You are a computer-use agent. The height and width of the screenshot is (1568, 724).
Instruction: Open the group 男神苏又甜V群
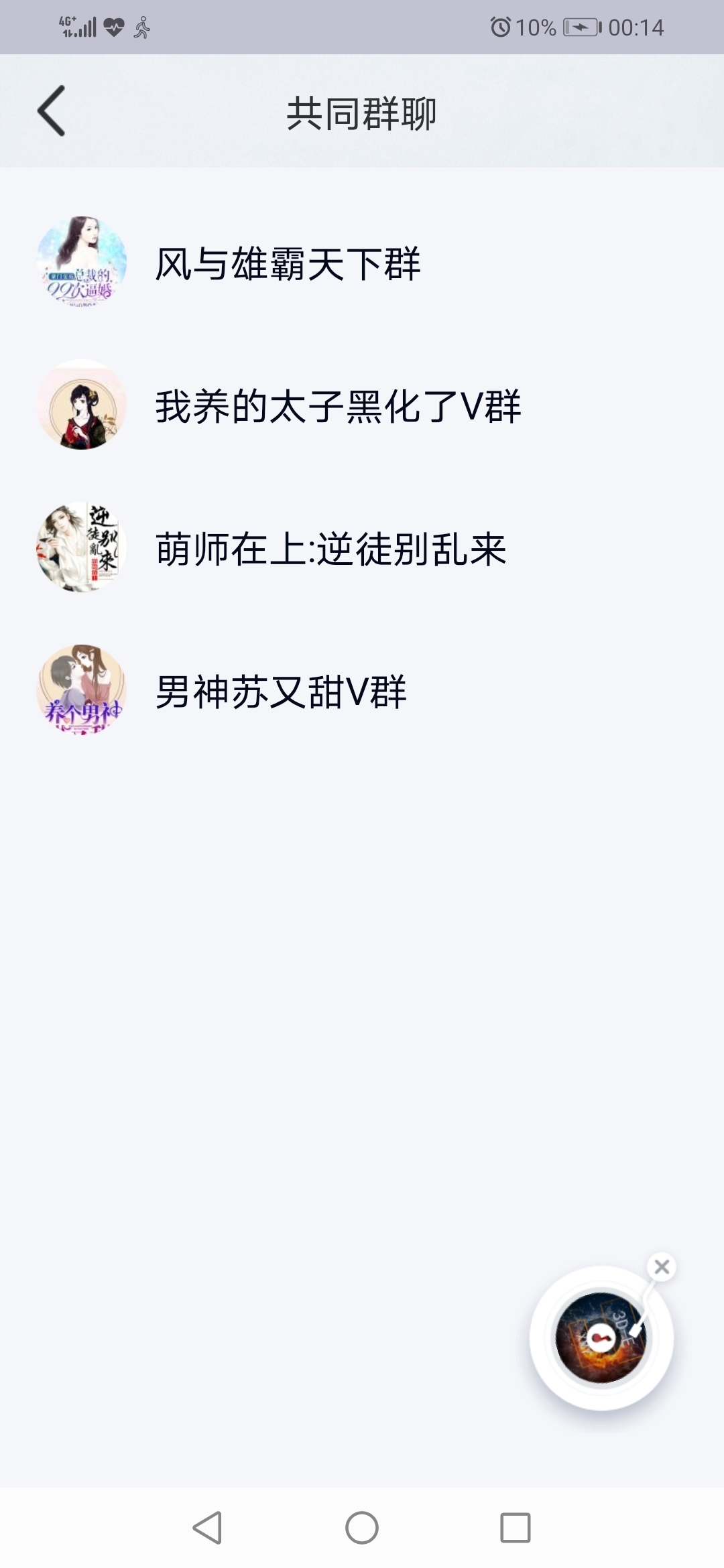pyautogui.click(x=281, y=692)
